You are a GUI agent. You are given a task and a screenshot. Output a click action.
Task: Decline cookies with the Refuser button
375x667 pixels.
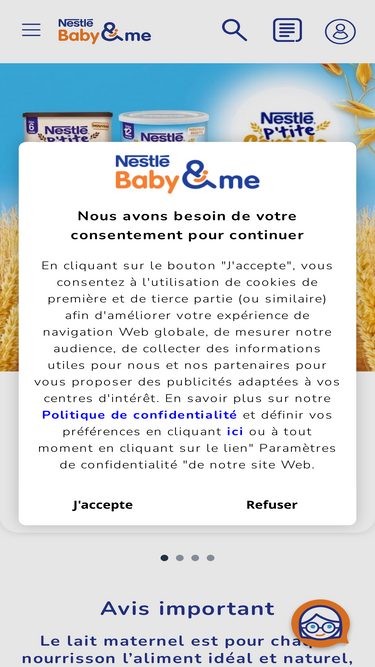click(x=272, y=505)
